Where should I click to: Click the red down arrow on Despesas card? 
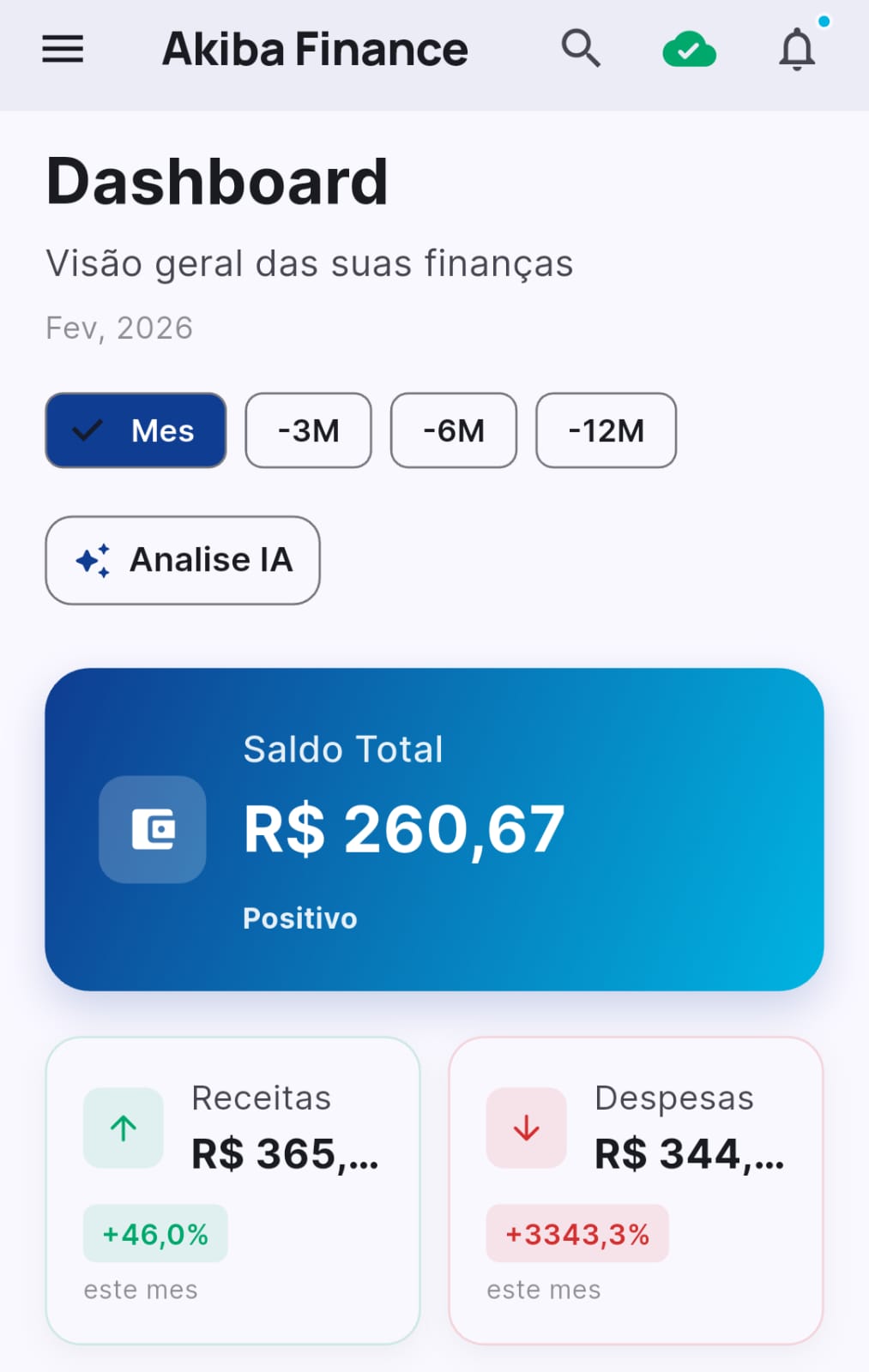click(526, 1129)
